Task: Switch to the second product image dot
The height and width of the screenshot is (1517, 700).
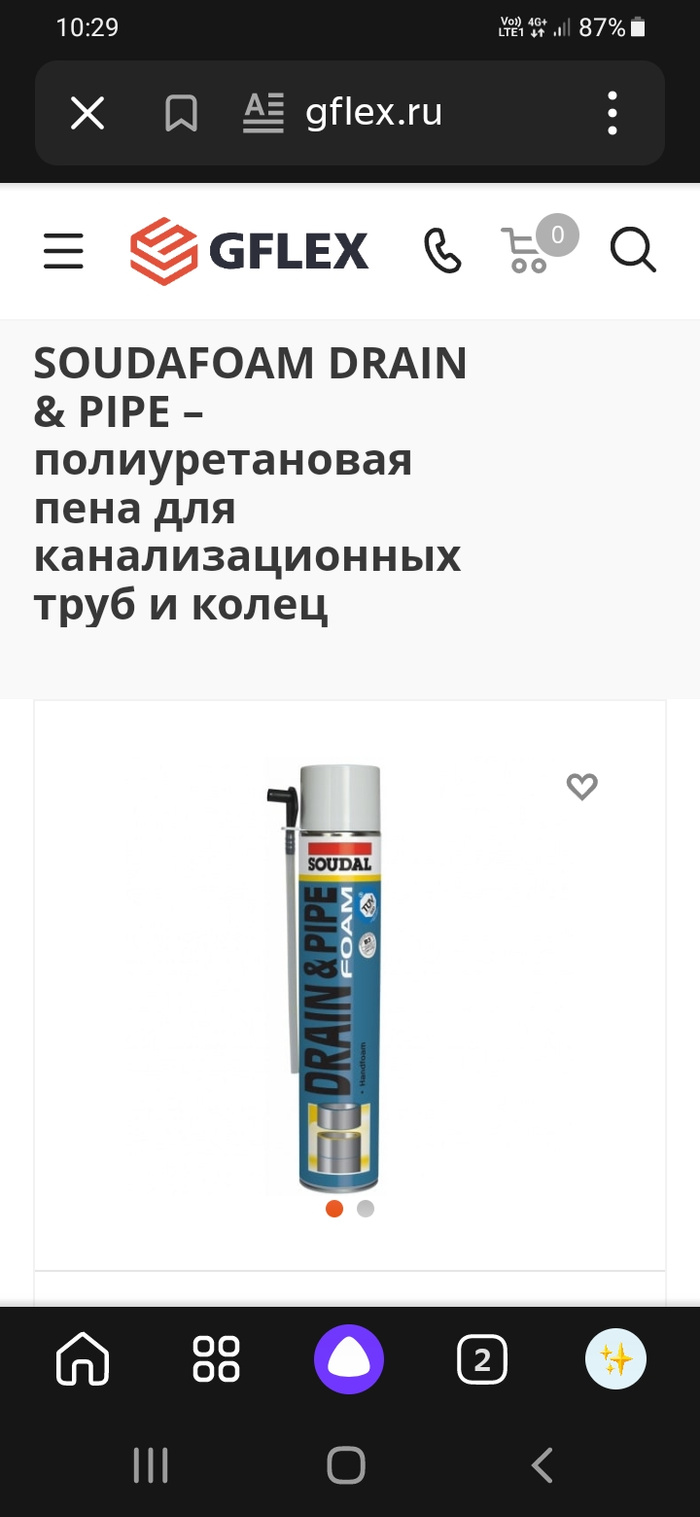Action: point(366,1208)
